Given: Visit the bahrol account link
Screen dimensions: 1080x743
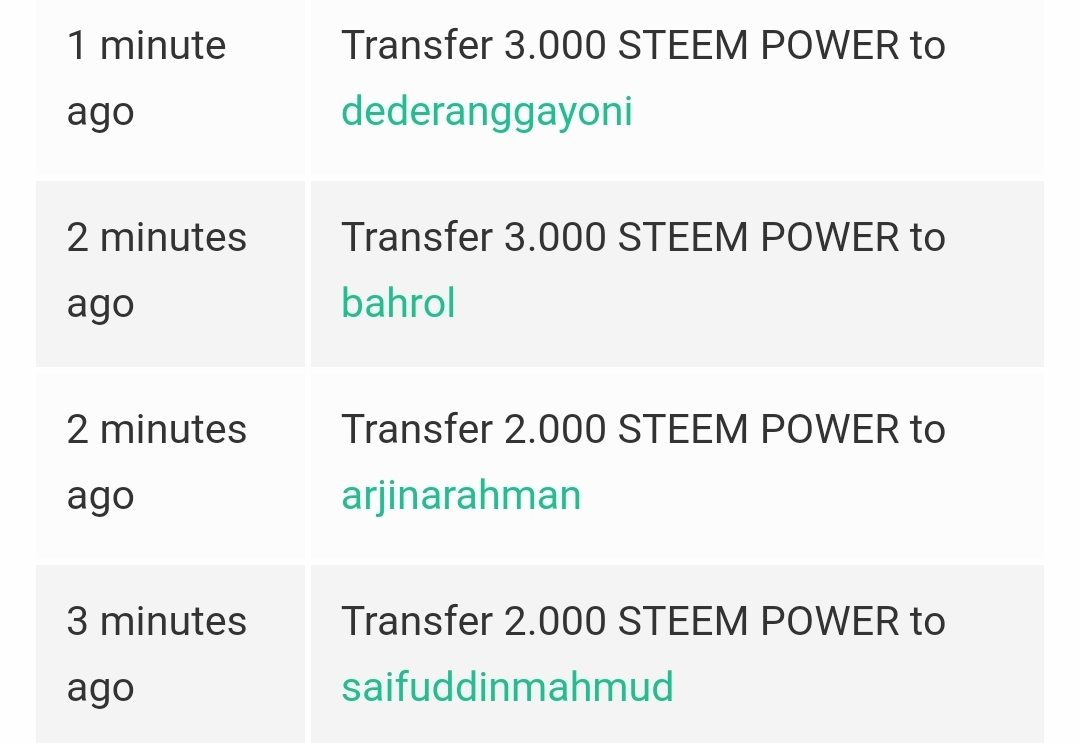Looking at the screenshot, I should tap(398, 303).
